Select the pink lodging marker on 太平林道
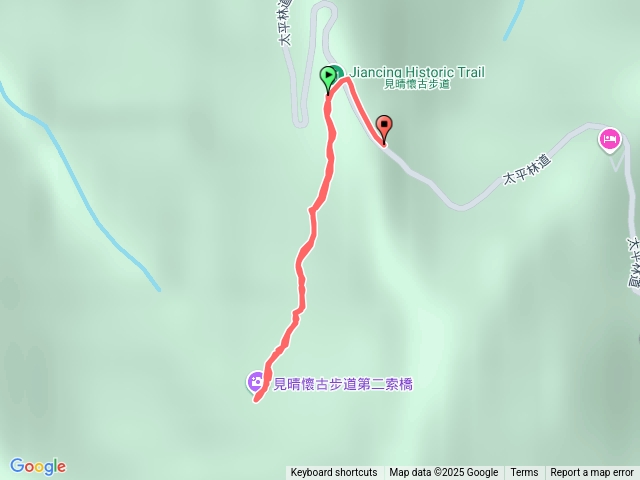This screenshot has width=640, height=480. click(x=610, y=140)
